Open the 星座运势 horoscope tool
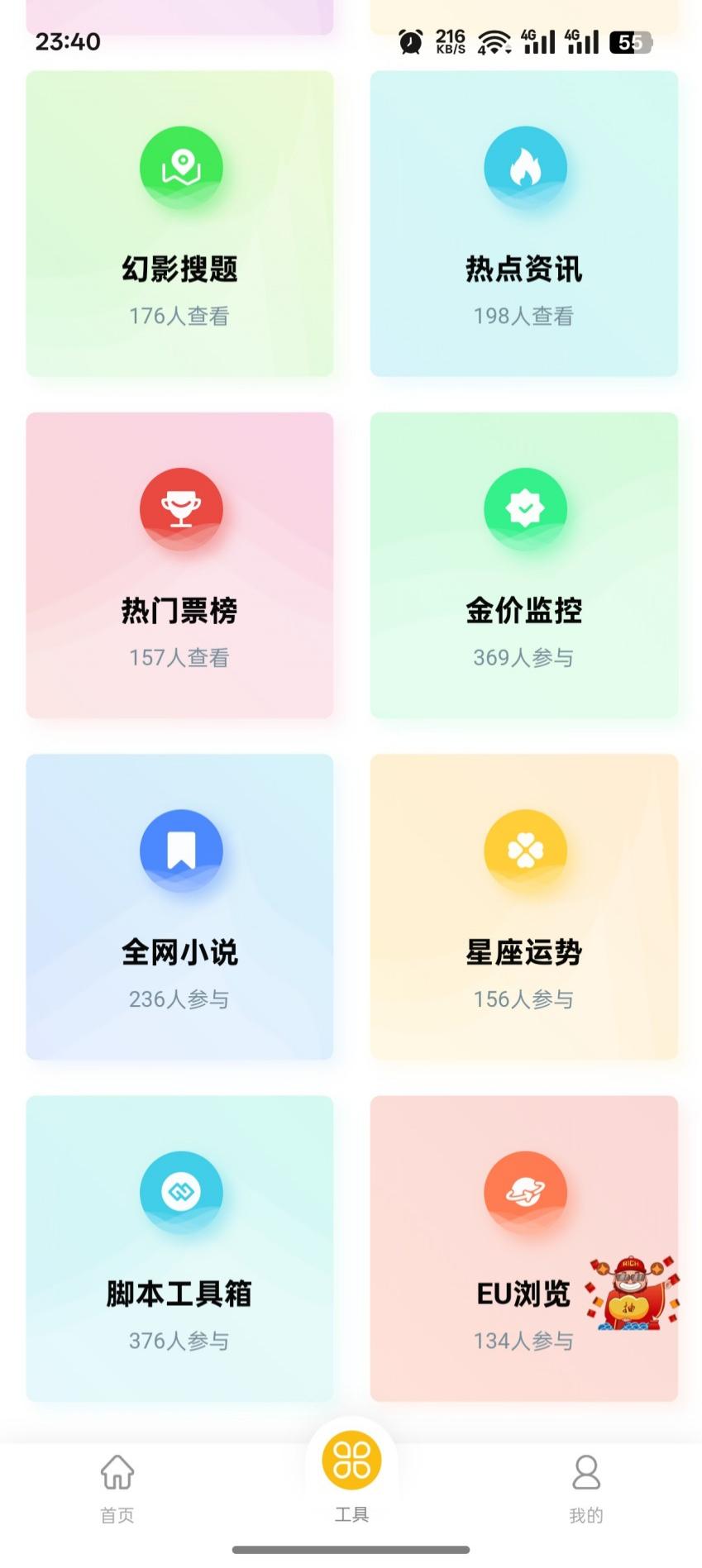This screenshot has width=702, height=1568. point(525,908)
